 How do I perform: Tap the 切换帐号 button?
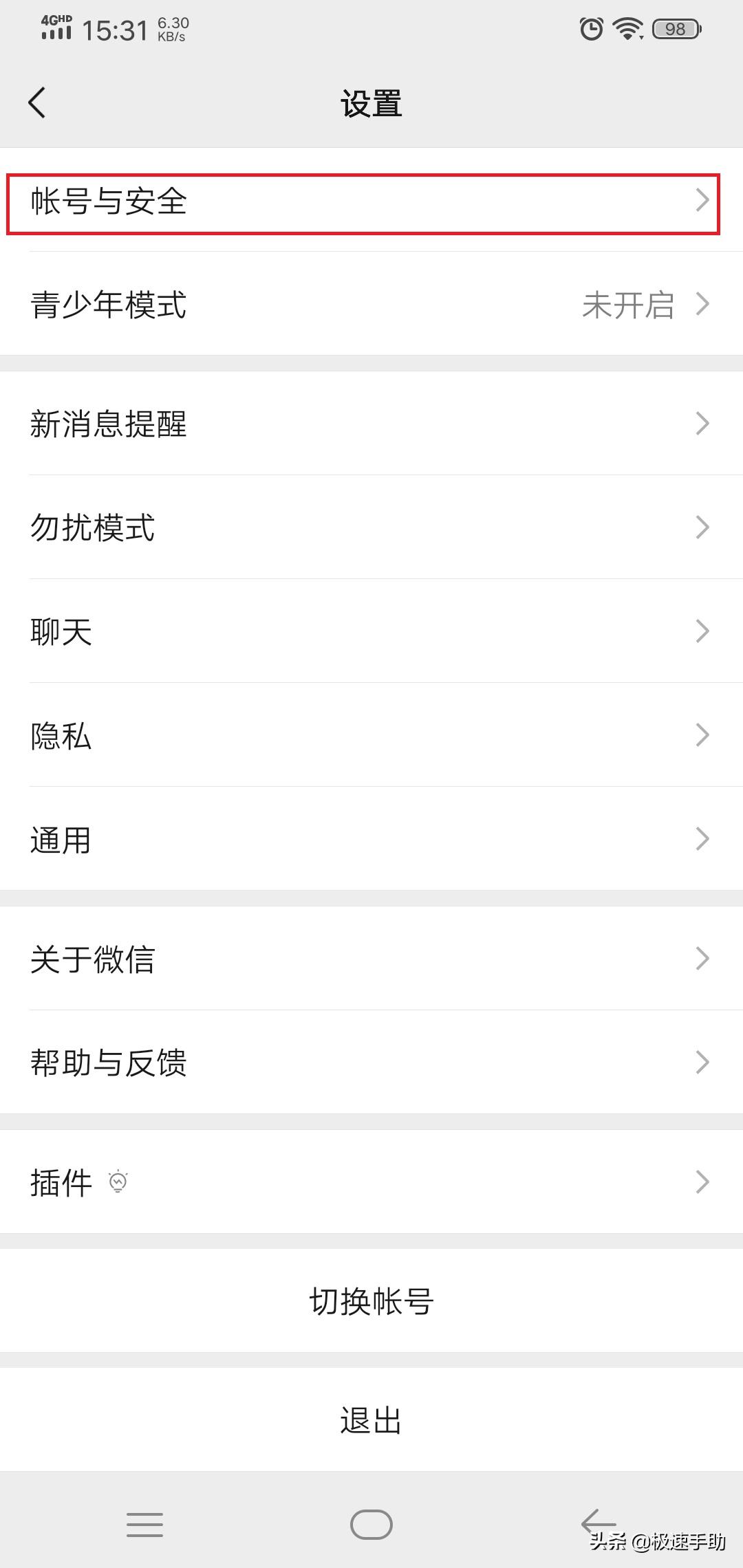(x=371, y=1301)
